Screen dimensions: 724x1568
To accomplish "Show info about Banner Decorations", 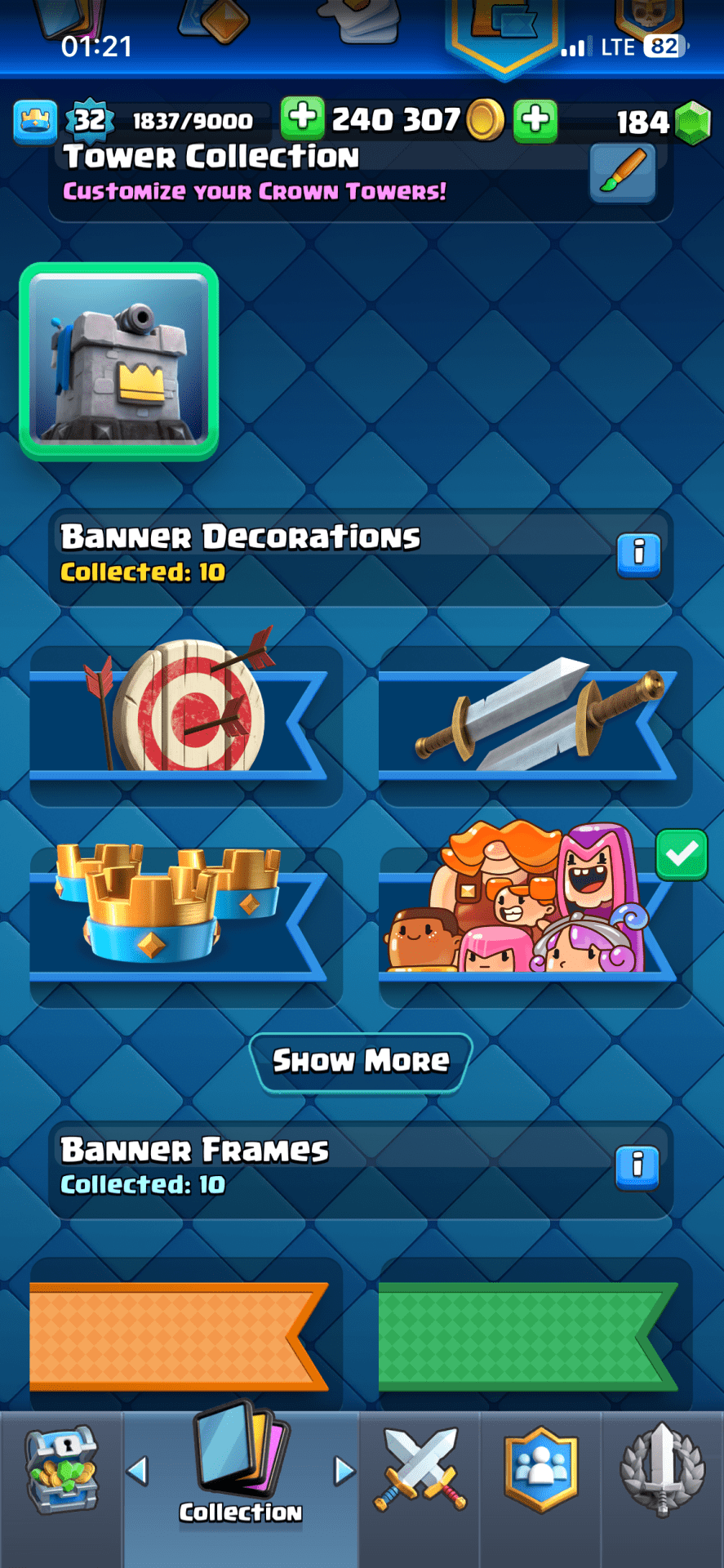I will pos(638,555).
